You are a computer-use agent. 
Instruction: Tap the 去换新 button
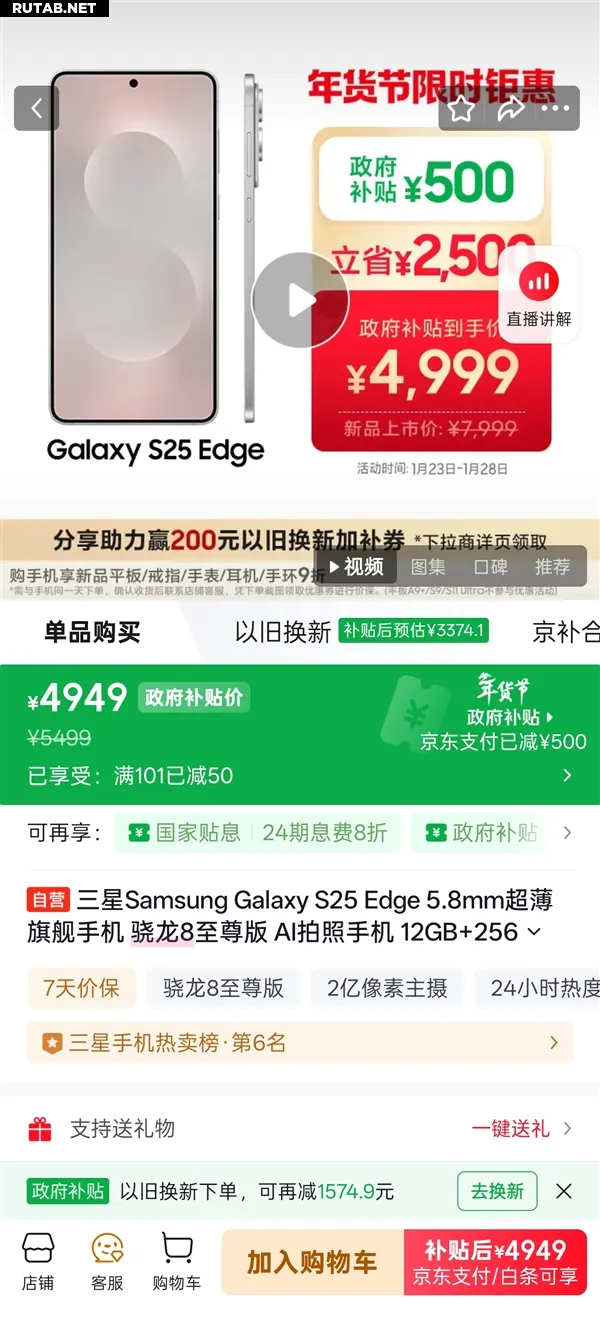(497, 1191)
